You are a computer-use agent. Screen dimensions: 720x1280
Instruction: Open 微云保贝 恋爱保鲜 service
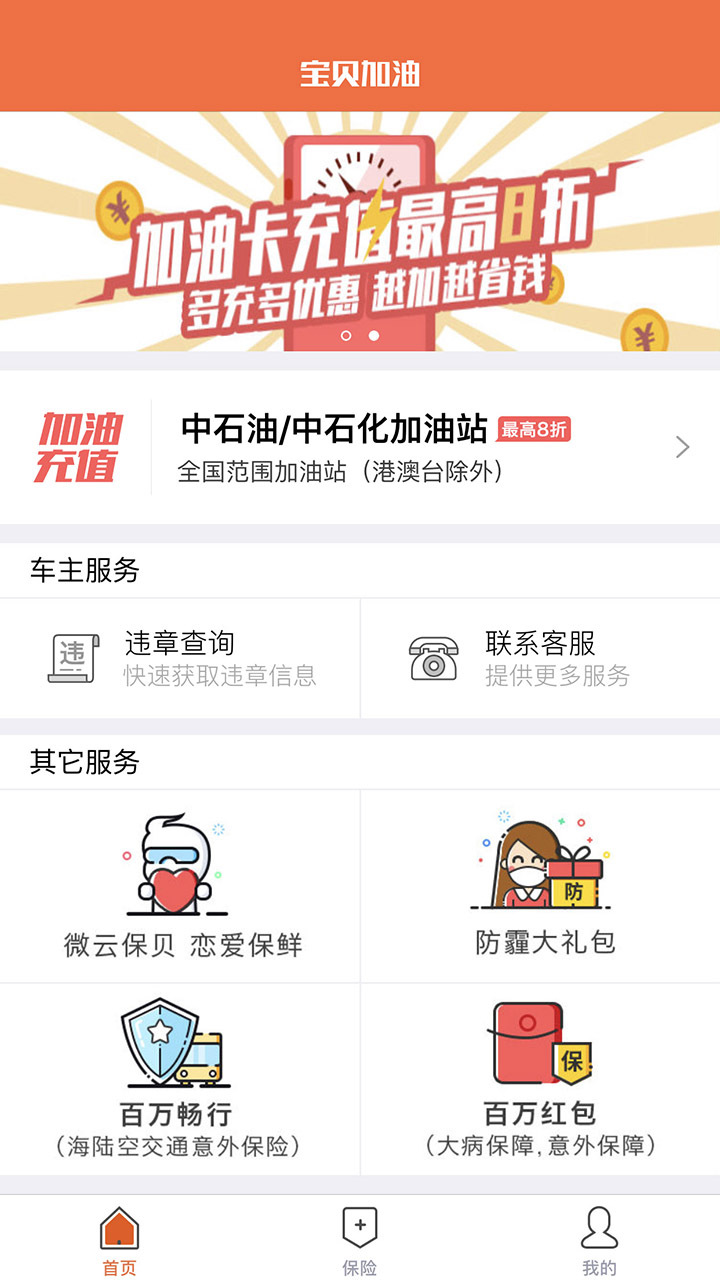[180, 886]
